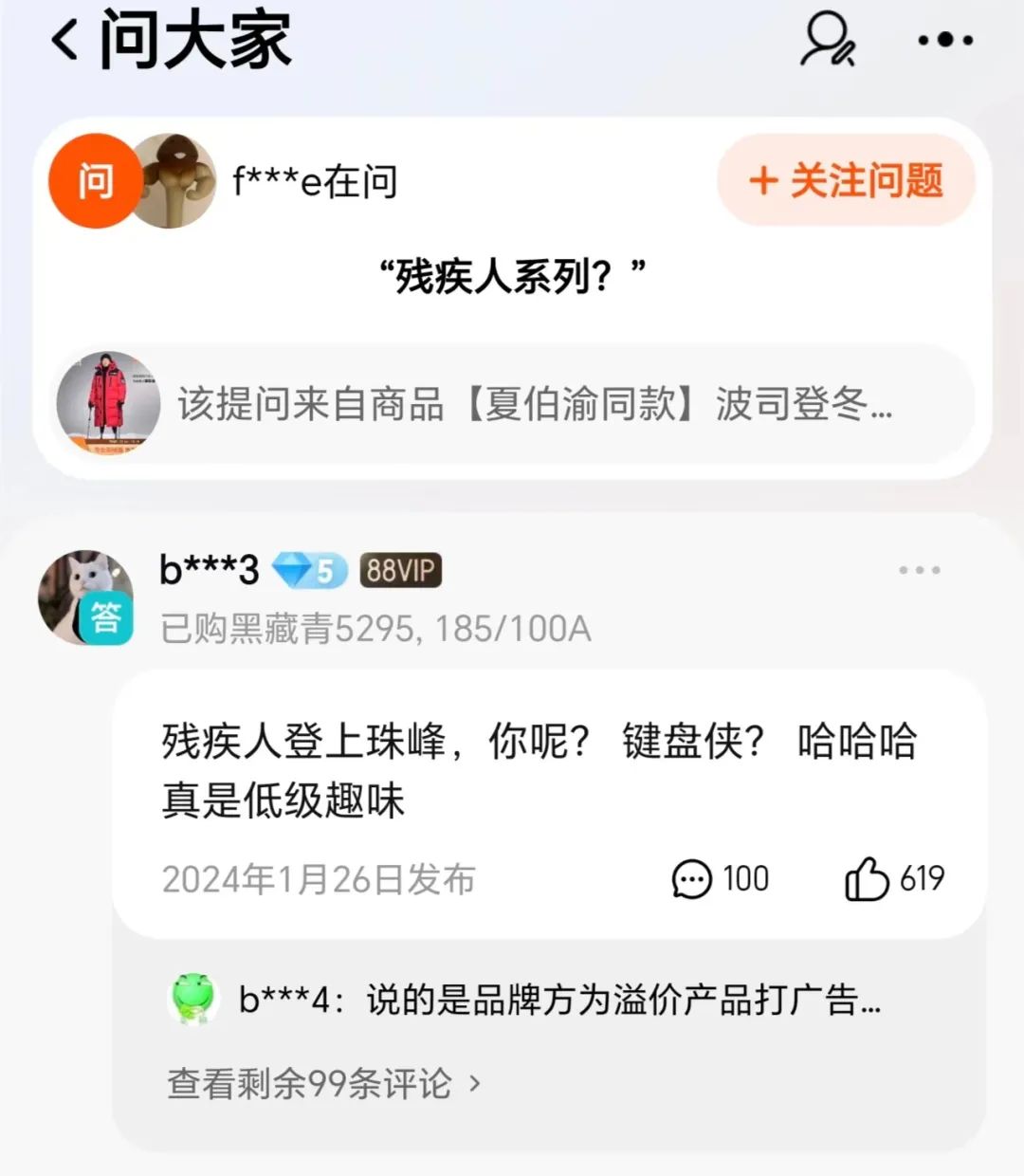Image resolution: width=1024 pixels, height=1176 pixels.
Task: Open options menu for b***3's answer
Action: [x=919, y=570]
